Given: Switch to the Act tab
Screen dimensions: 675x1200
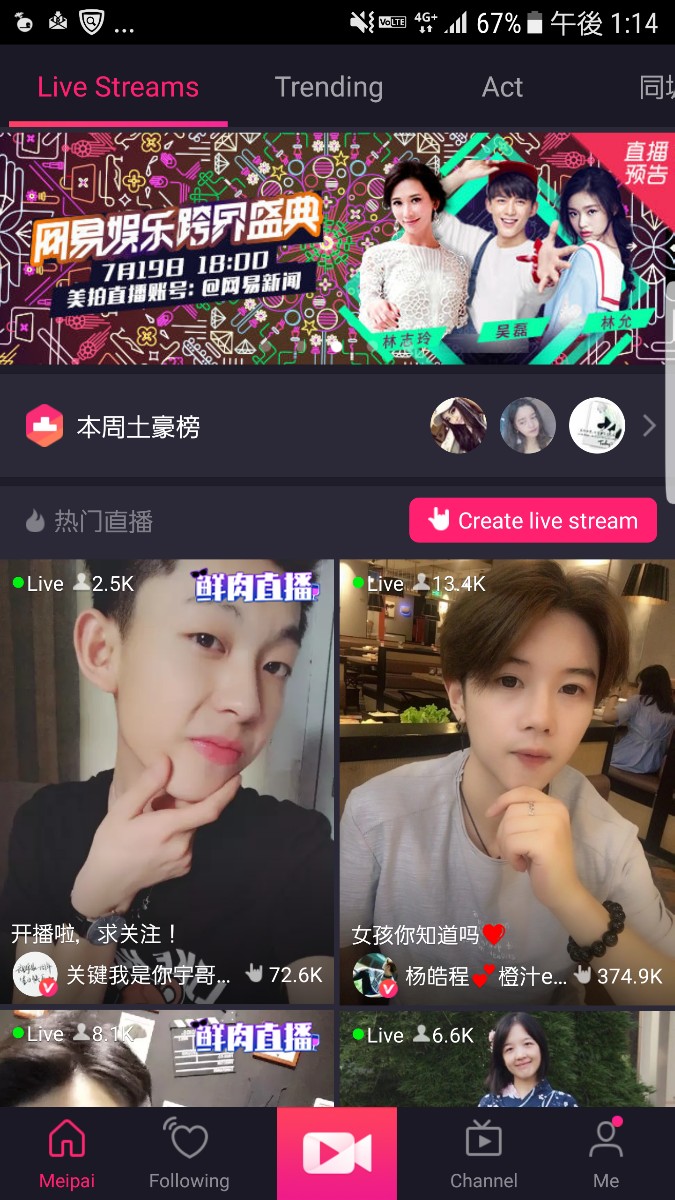Looking at the screenshot, I should pos(502,88).
